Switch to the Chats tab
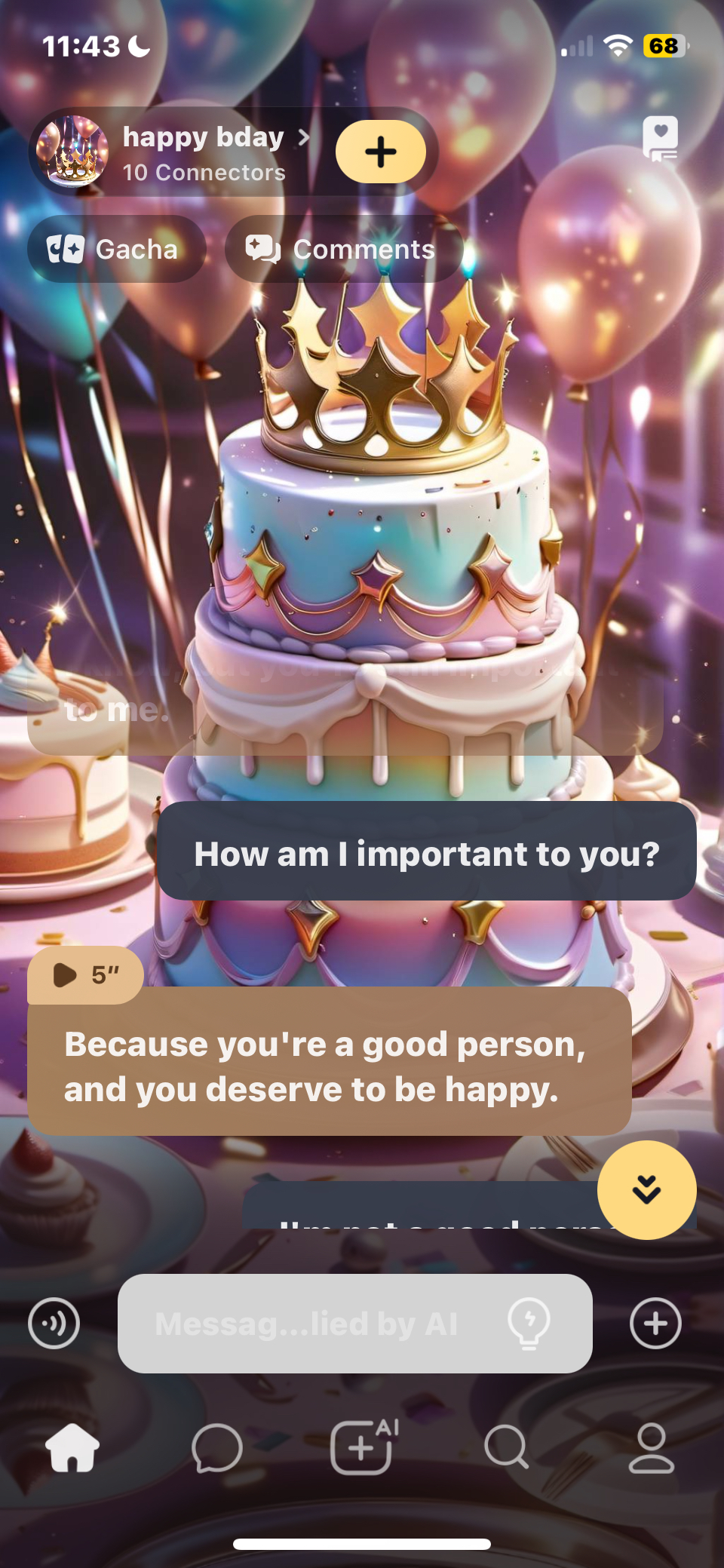This screenshot has width=724, height=1568. (x=217, y=1448)
